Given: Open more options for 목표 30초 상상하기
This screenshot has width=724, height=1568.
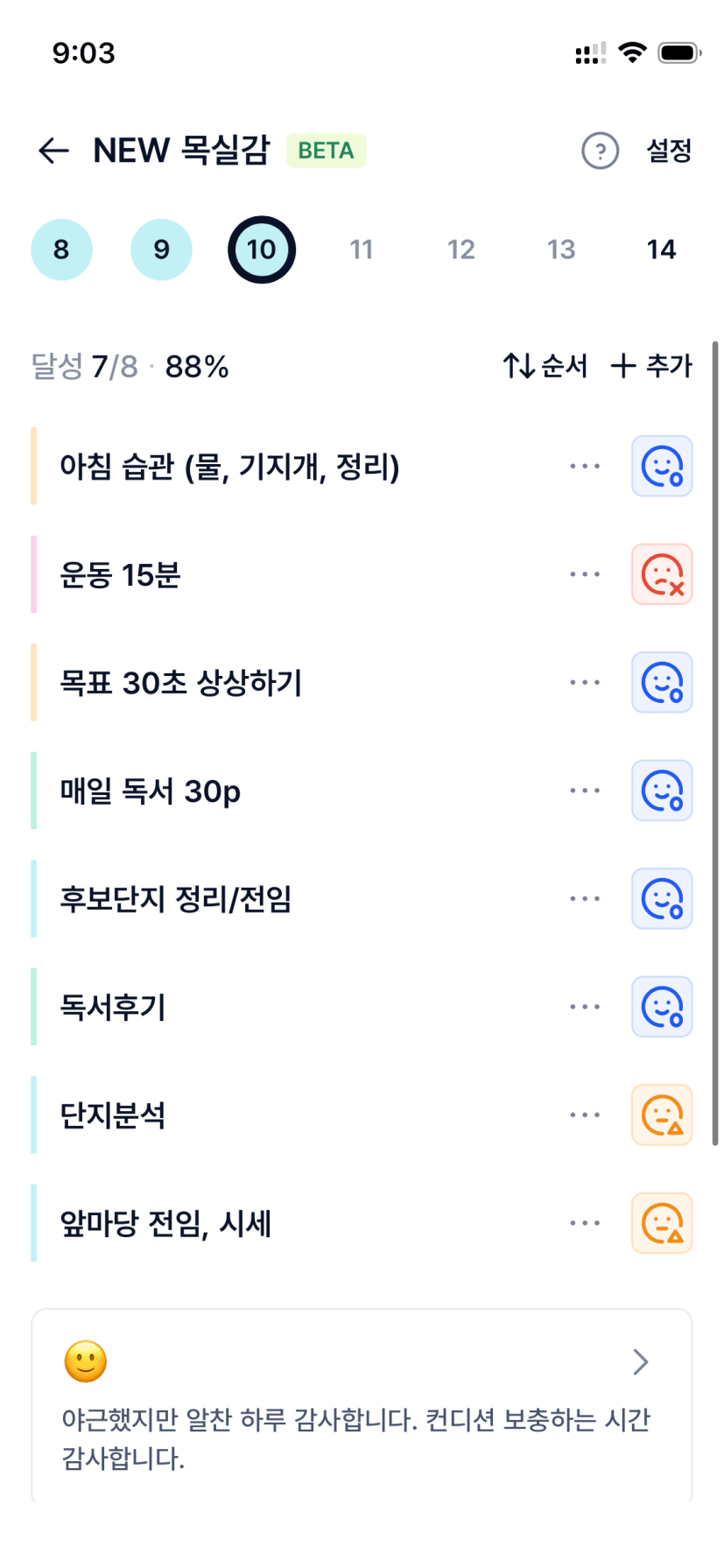Looking at the screenshot, I should click(585, 683).
